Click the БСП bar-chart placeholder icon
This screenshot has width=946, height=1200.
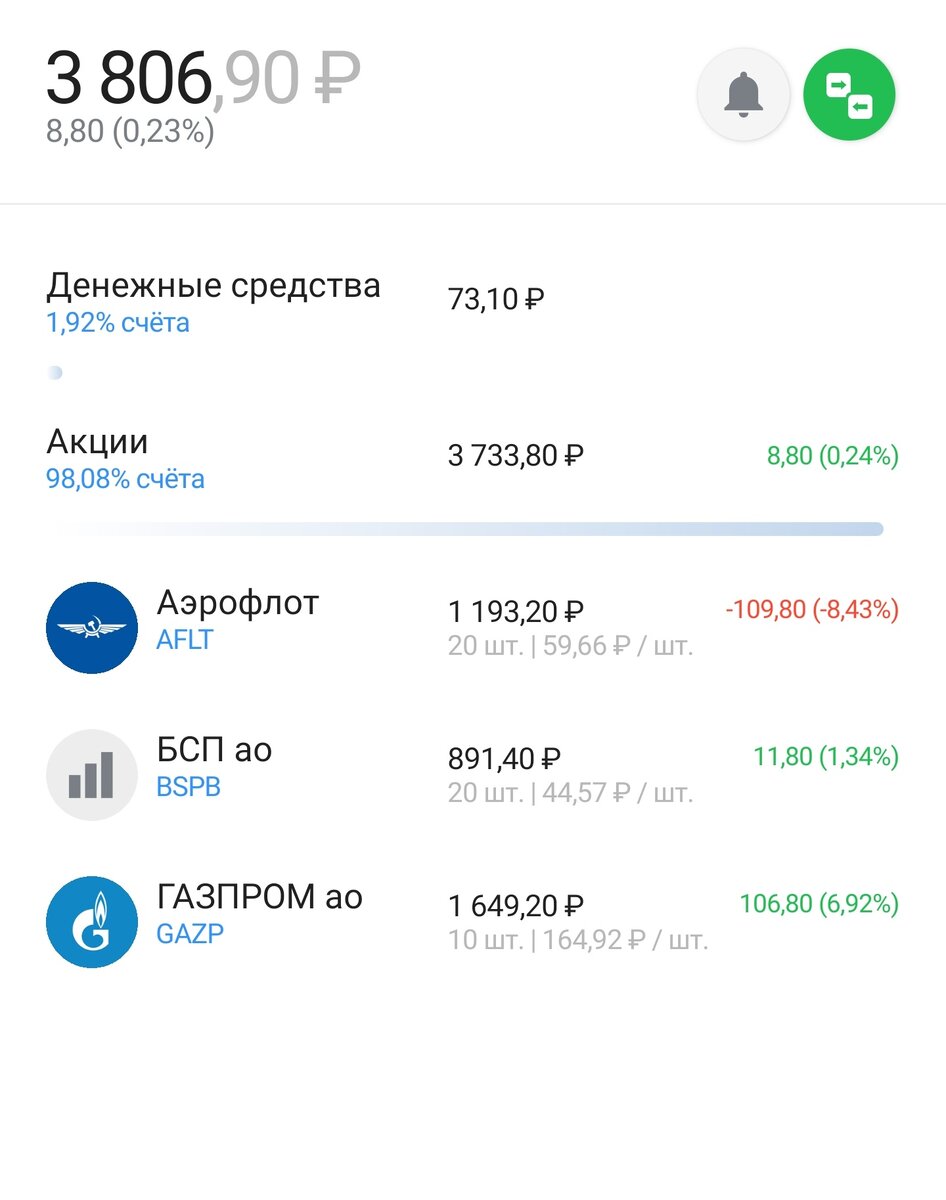pos(92,774)
